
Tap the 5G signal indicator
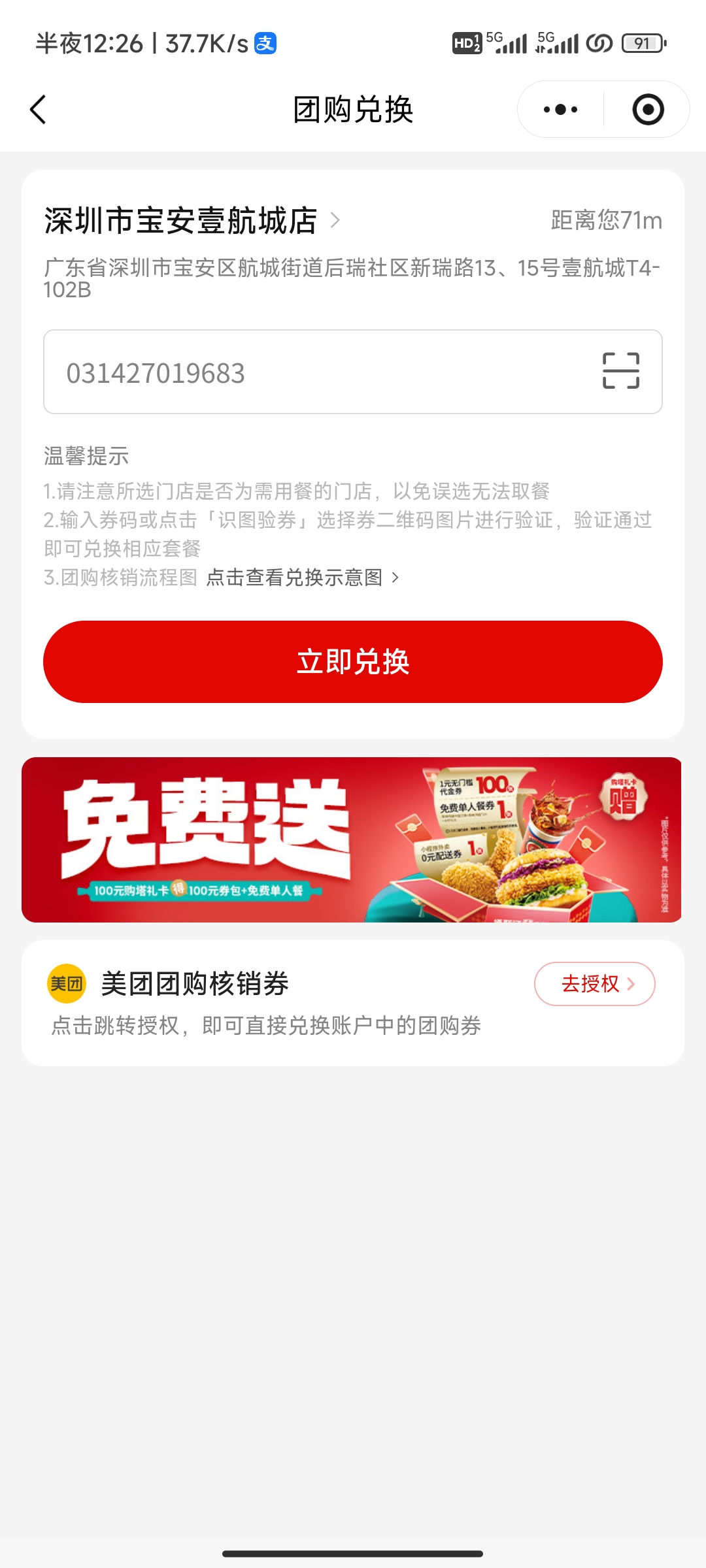tap(509, 42)
